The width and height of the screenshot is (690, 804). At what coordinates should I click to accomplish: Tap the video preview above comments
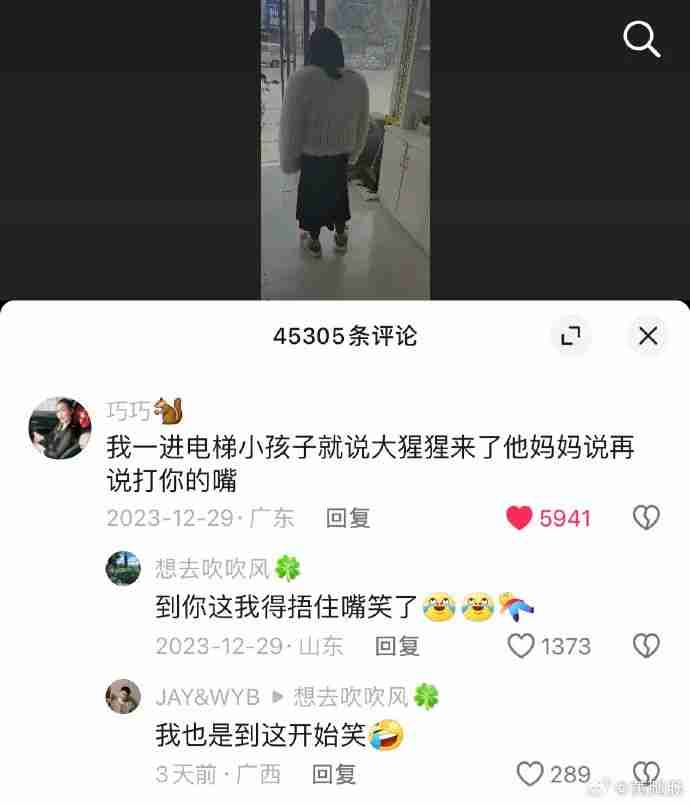pos(345,150)
